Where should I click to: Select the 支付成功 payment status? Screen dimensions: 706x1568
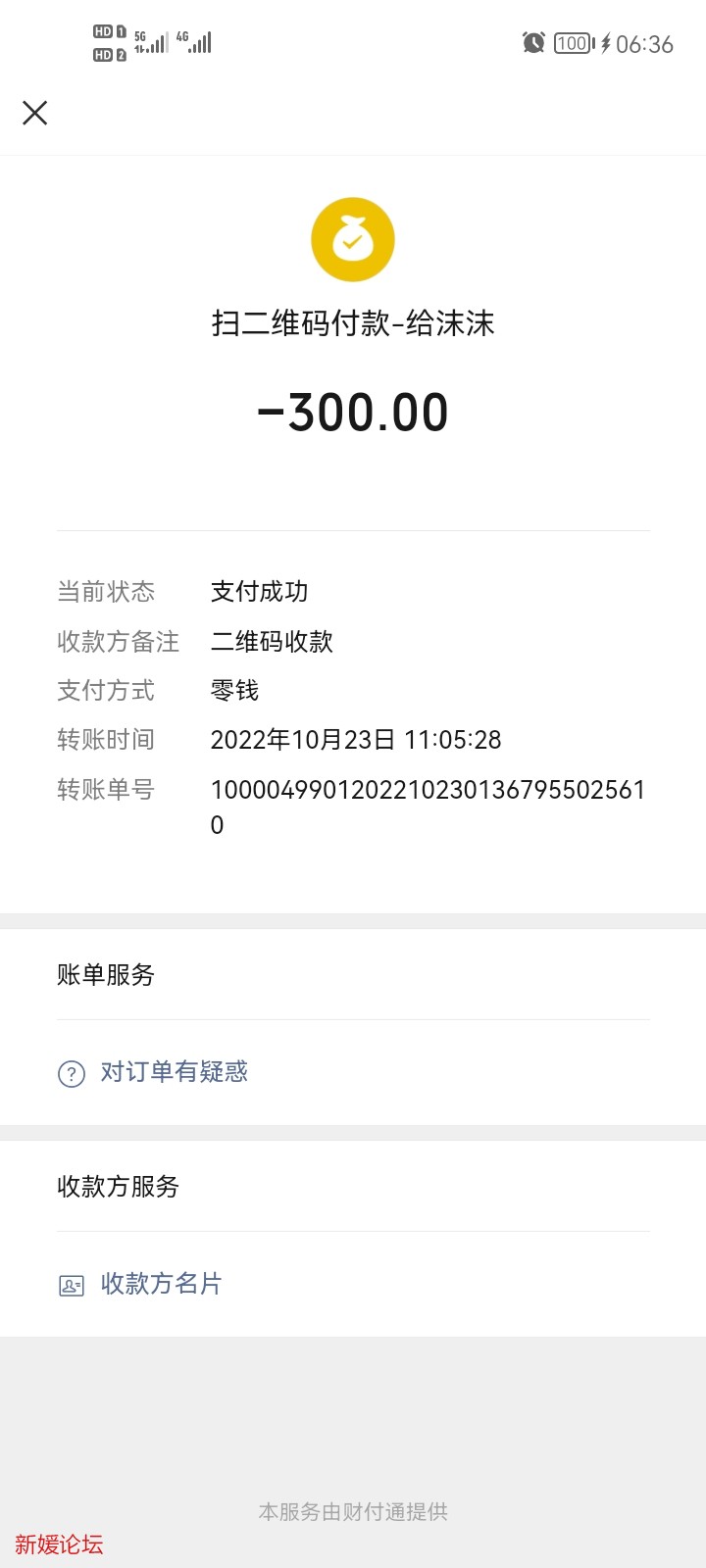pos(261,592)
